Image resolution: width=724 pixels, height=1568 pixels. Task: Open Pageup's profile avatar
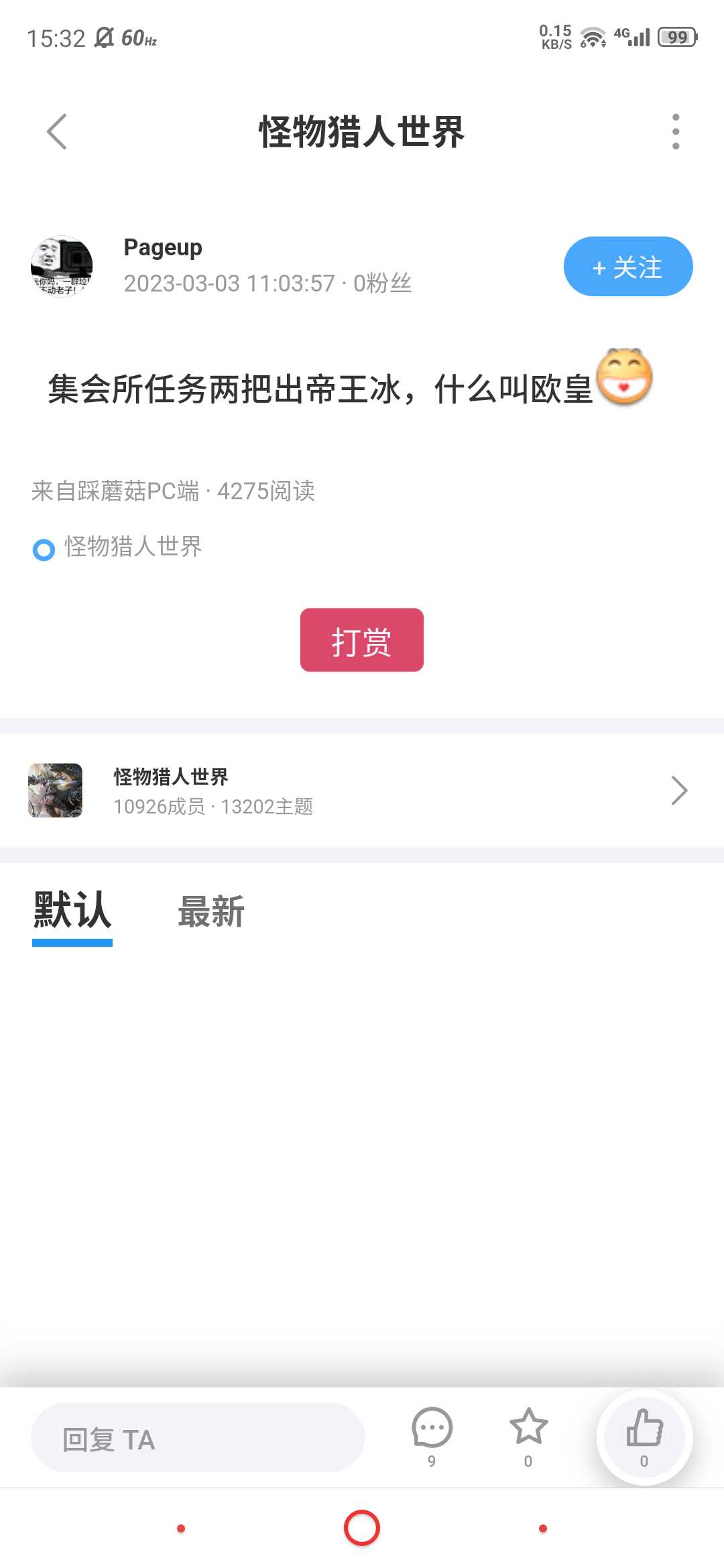tap(62, 266)
